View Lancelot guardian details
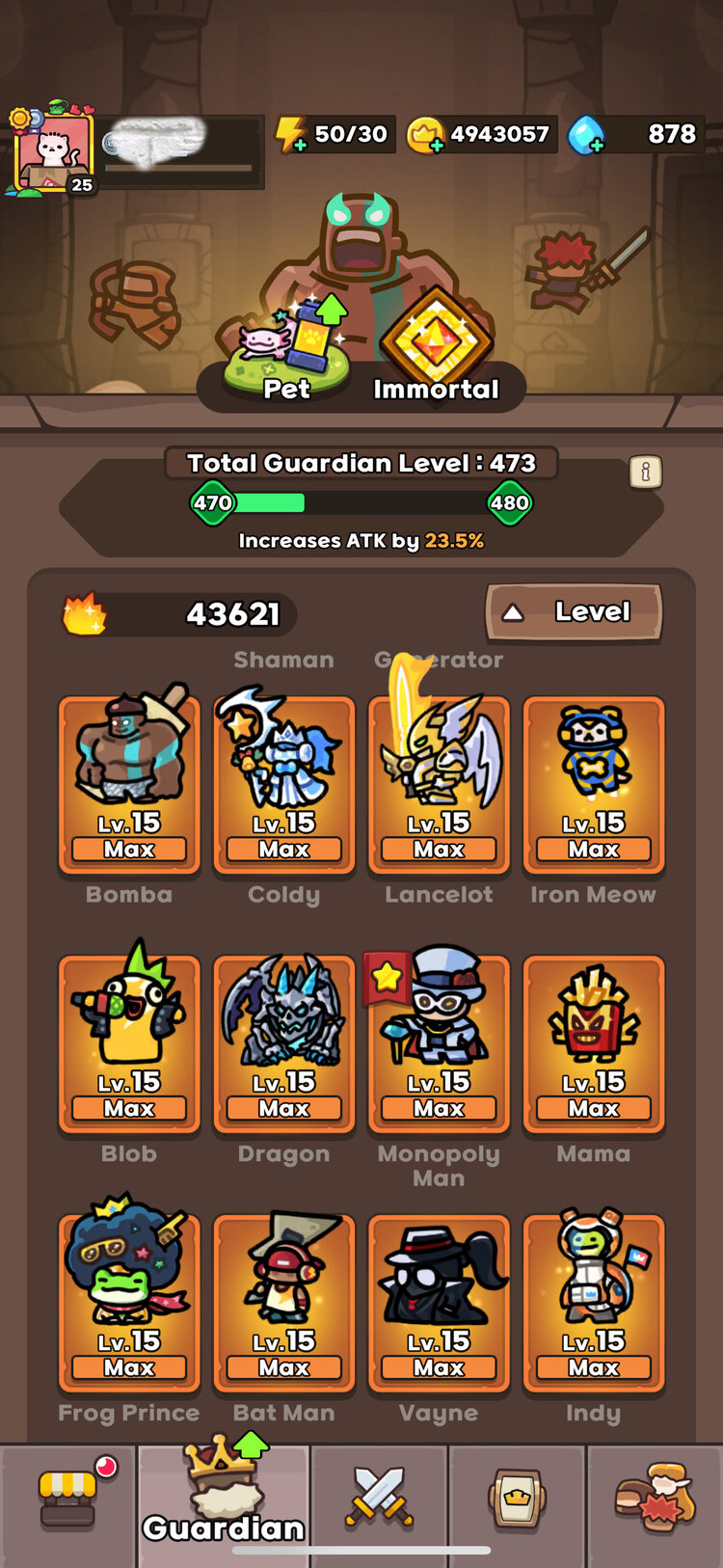 (439, 785)
